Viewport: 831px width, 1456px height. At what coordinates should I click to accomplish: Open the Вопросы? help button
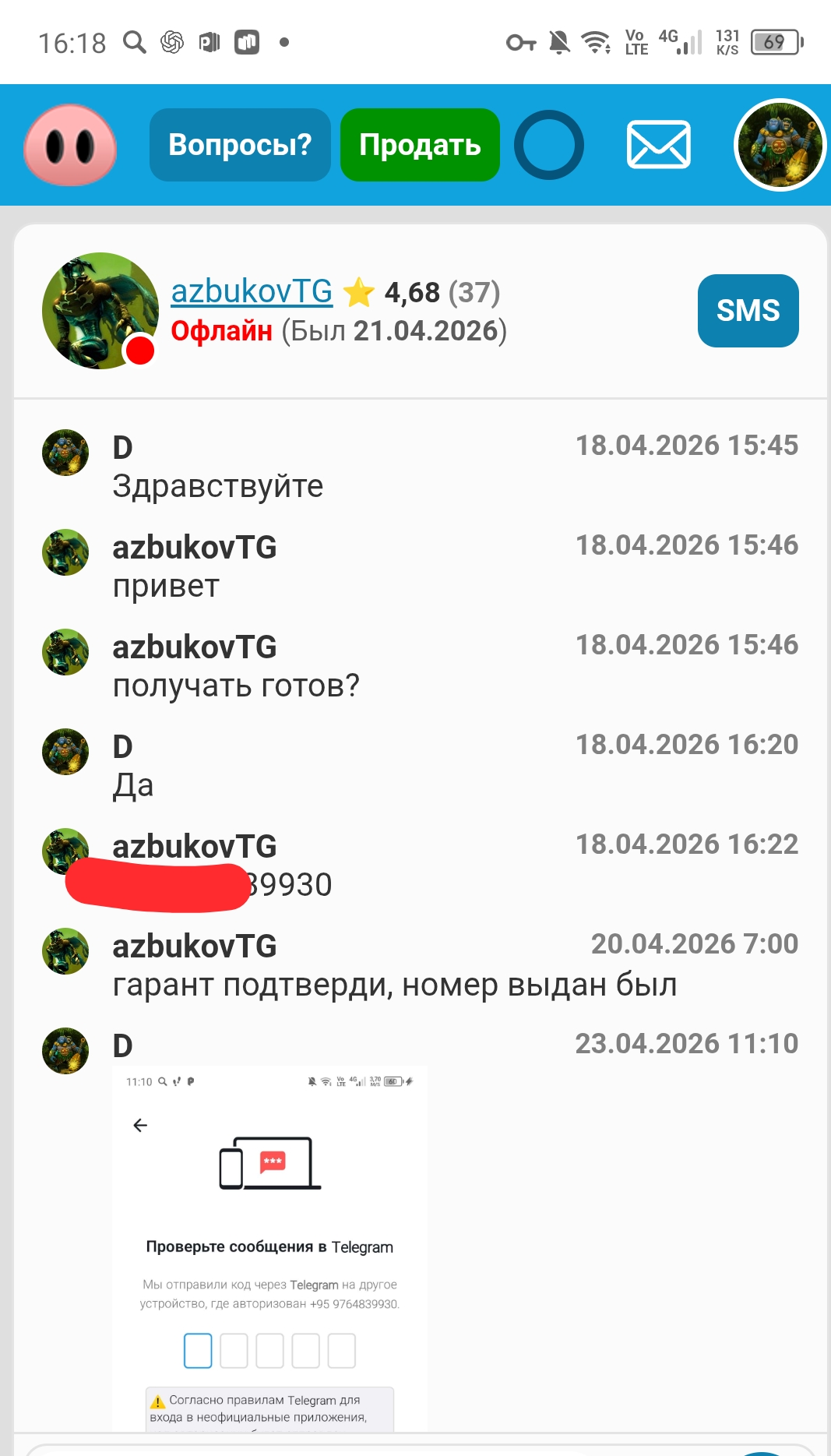pos(240,145)
